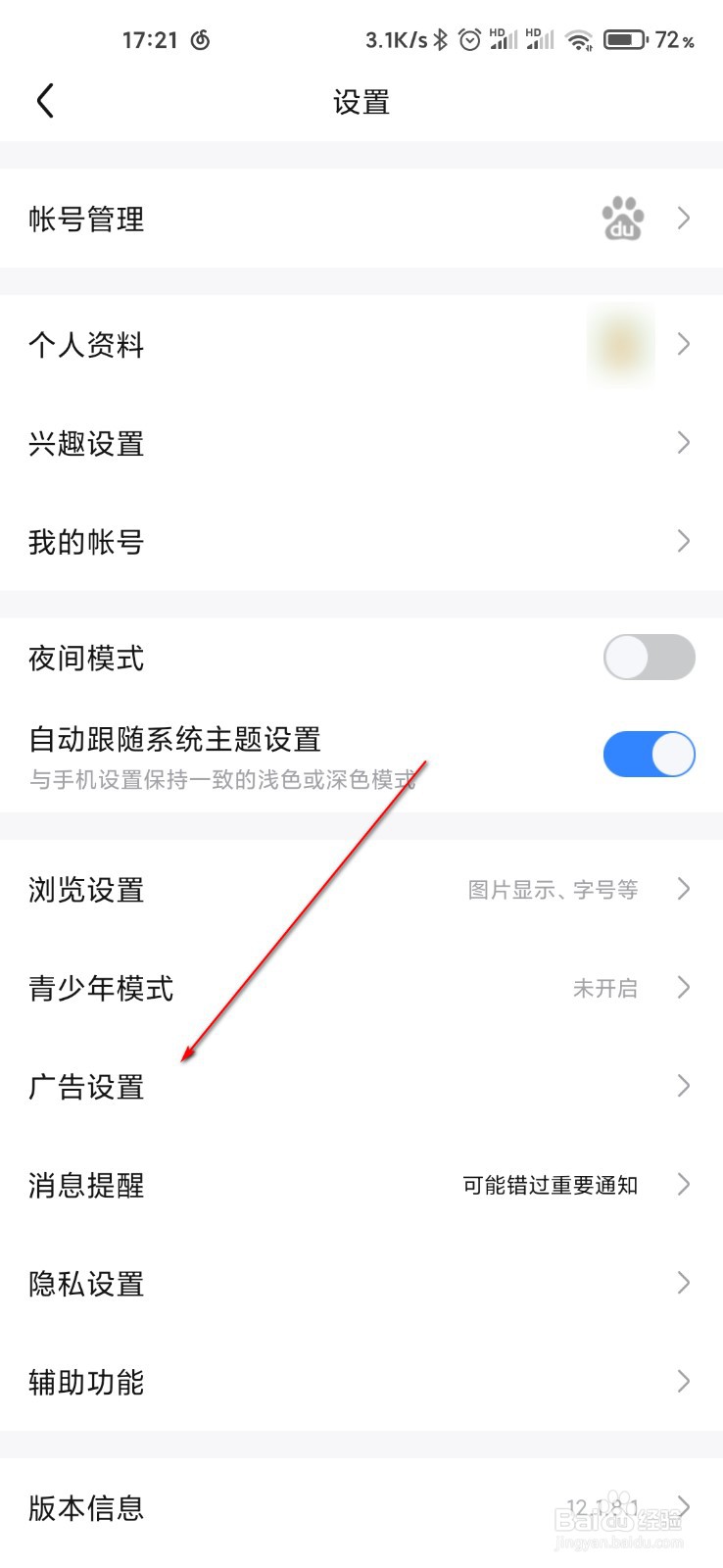Select the 兴趣设置 menu item
This screenshot has width=723, height=1568.
click(86, 443)
